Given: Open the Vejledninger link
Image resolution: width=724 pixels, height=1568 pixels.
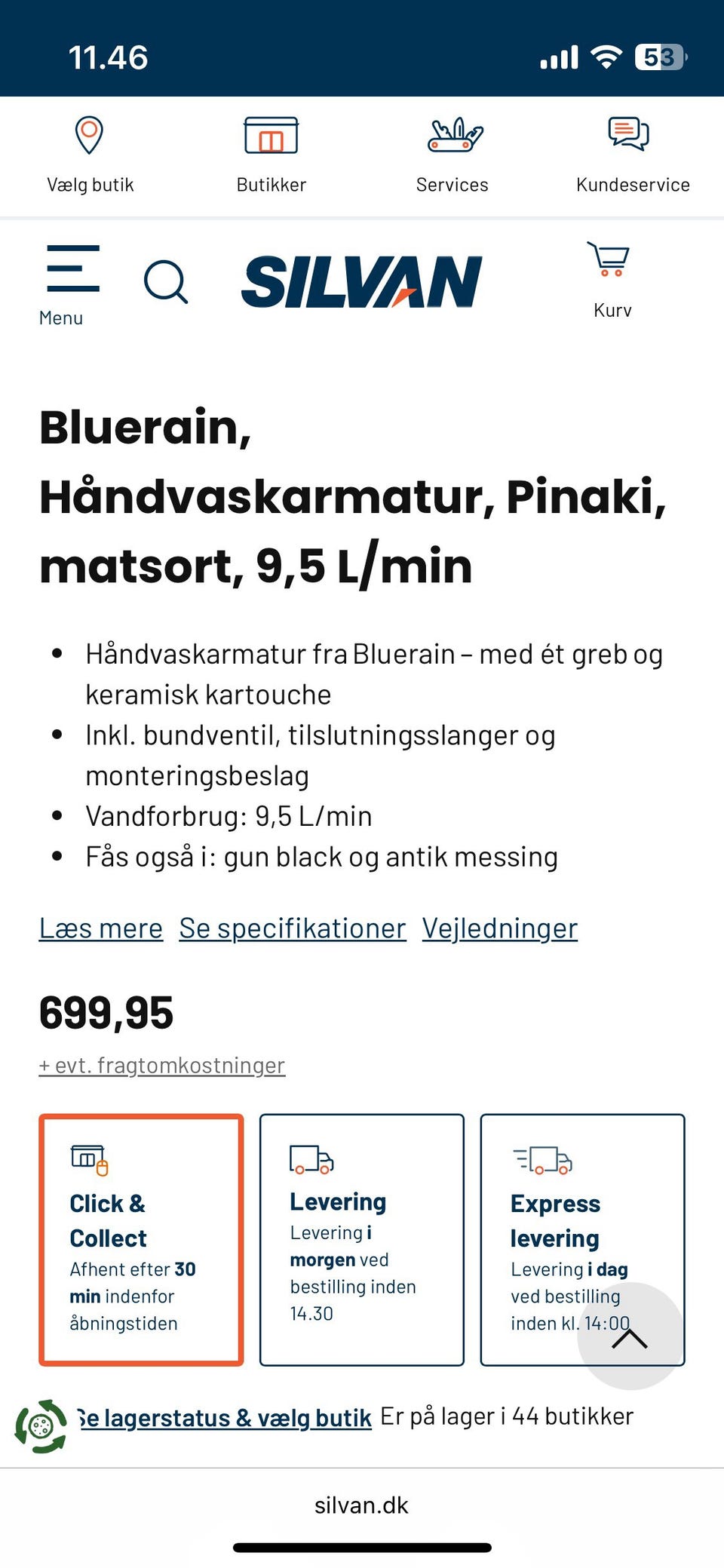Looking at the screenshot, I should 499,928.
